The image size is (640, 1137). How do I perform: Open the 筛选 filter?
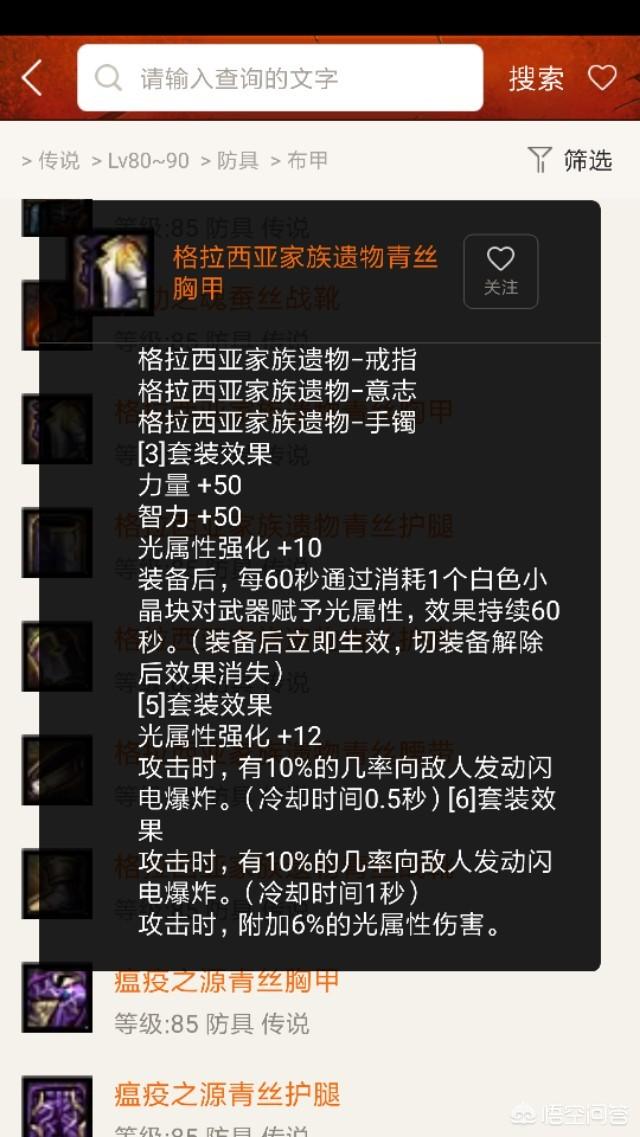[x=570, y=160]
